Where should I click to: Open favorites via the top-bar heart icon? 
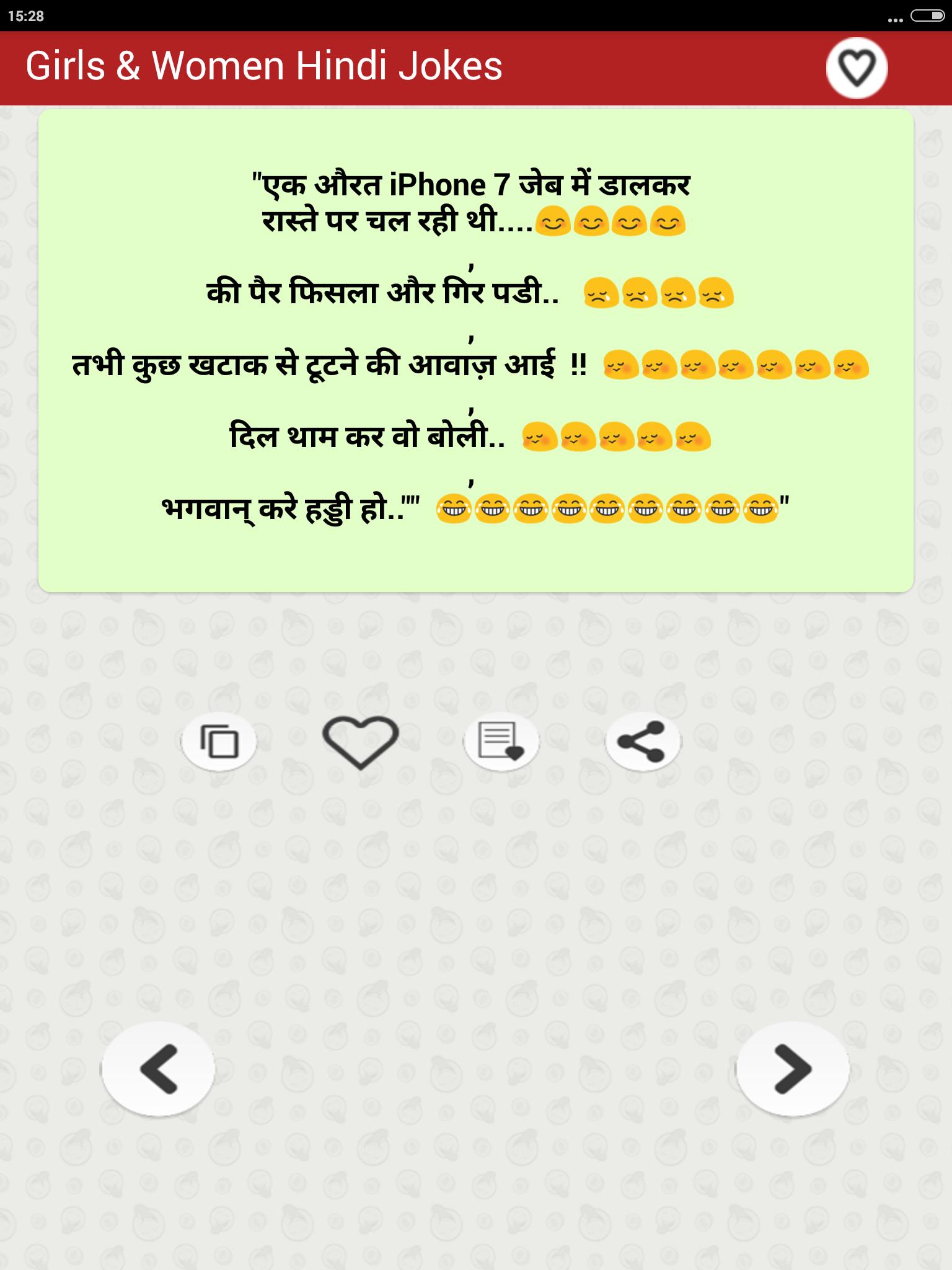tap(857, 68)
